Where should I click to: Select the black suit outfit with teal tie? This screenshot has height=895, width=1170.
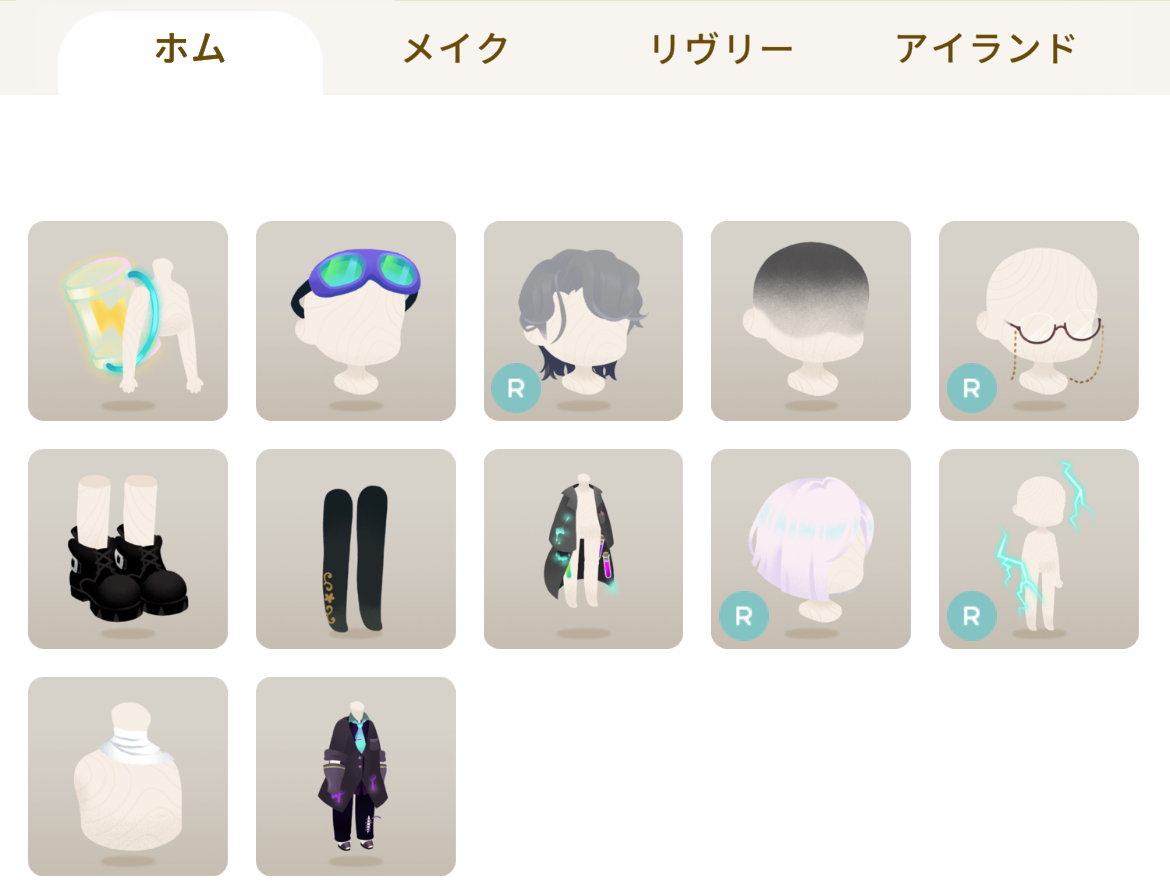point(356,777)
